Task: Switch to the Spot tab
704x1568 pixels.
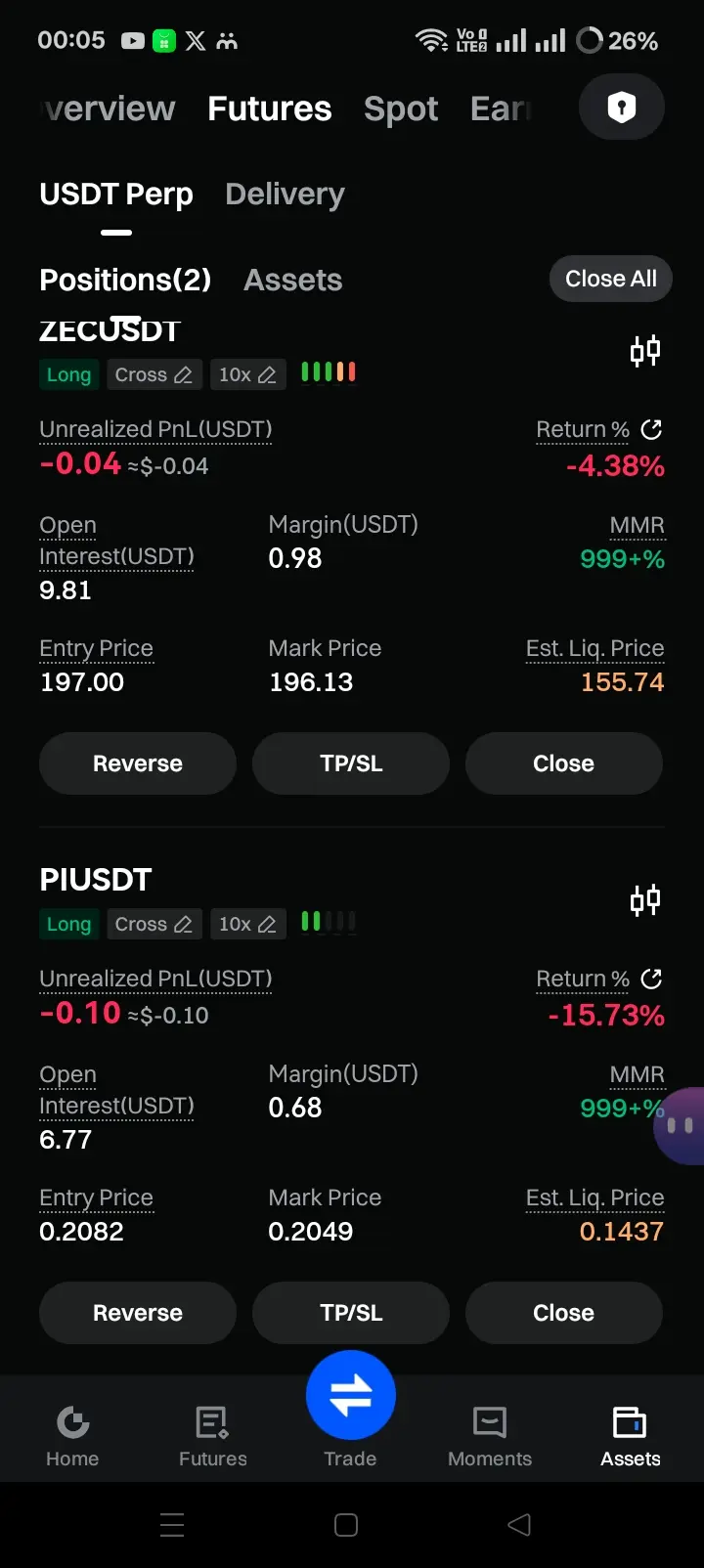Action: coord(401,109)
